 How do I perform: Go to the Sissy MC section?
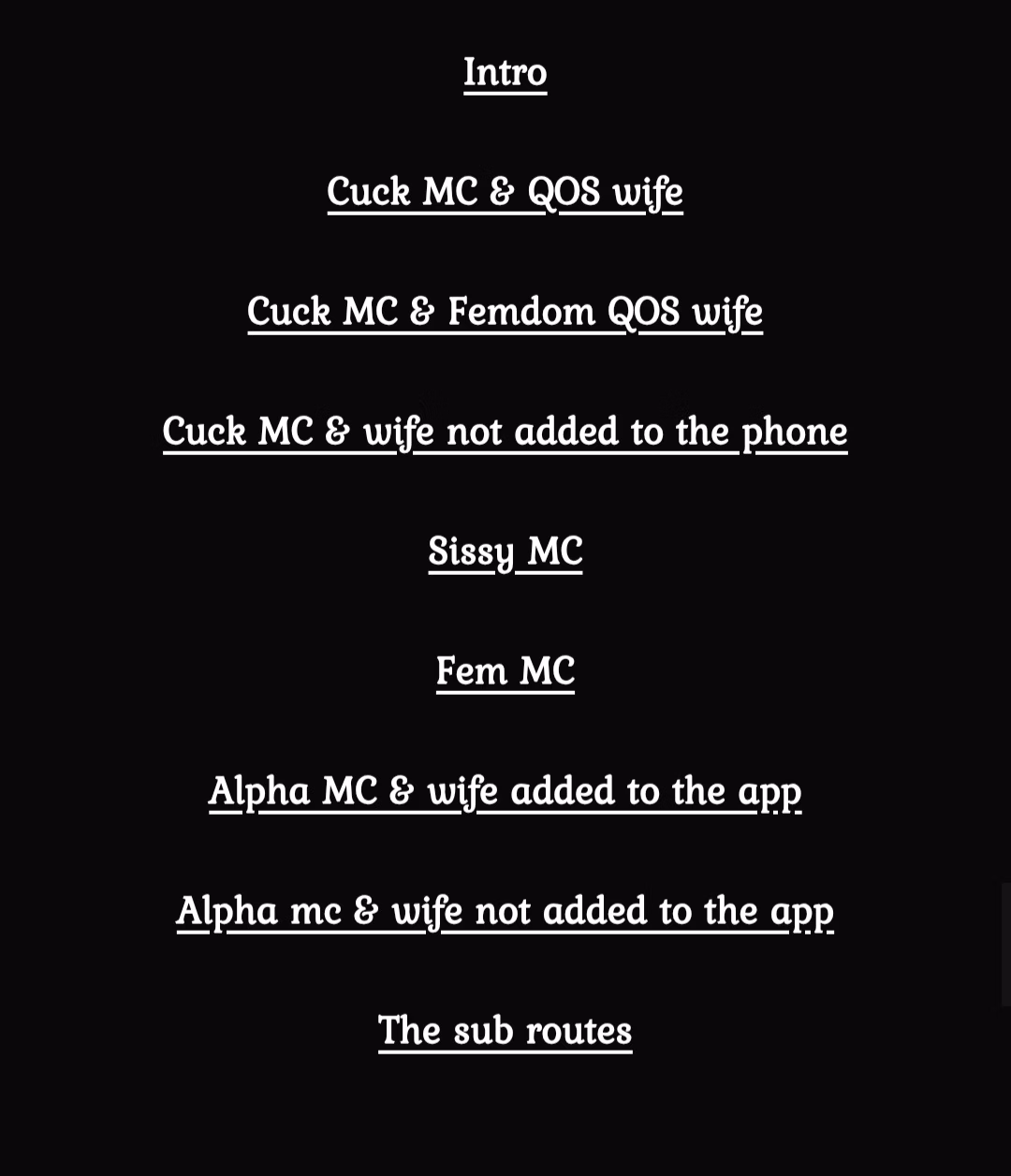click(x=505, y=551)
